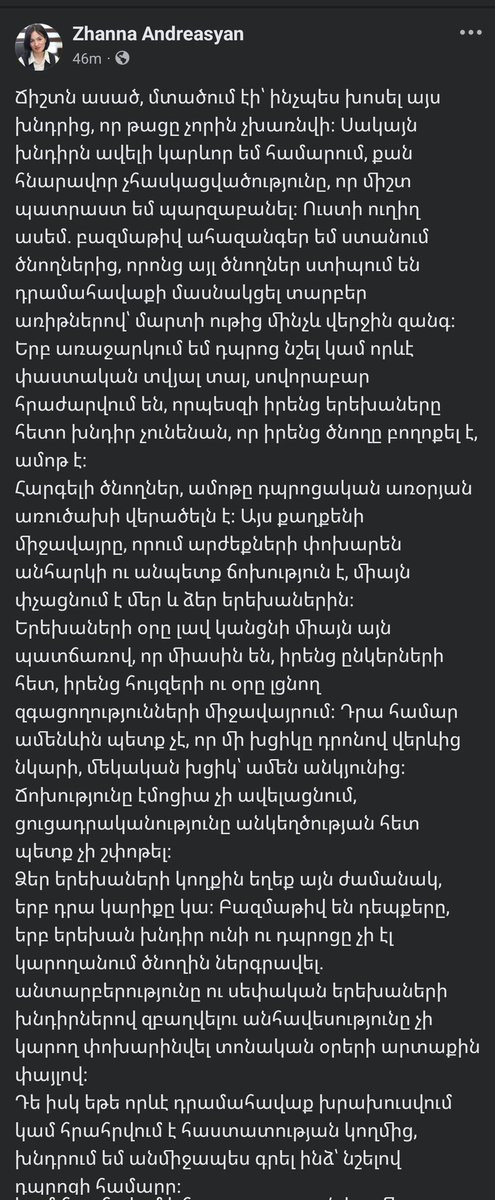The image size is (495, 1200).
Task: Open the post's three-dot options menu
Action: pos(469,33)
